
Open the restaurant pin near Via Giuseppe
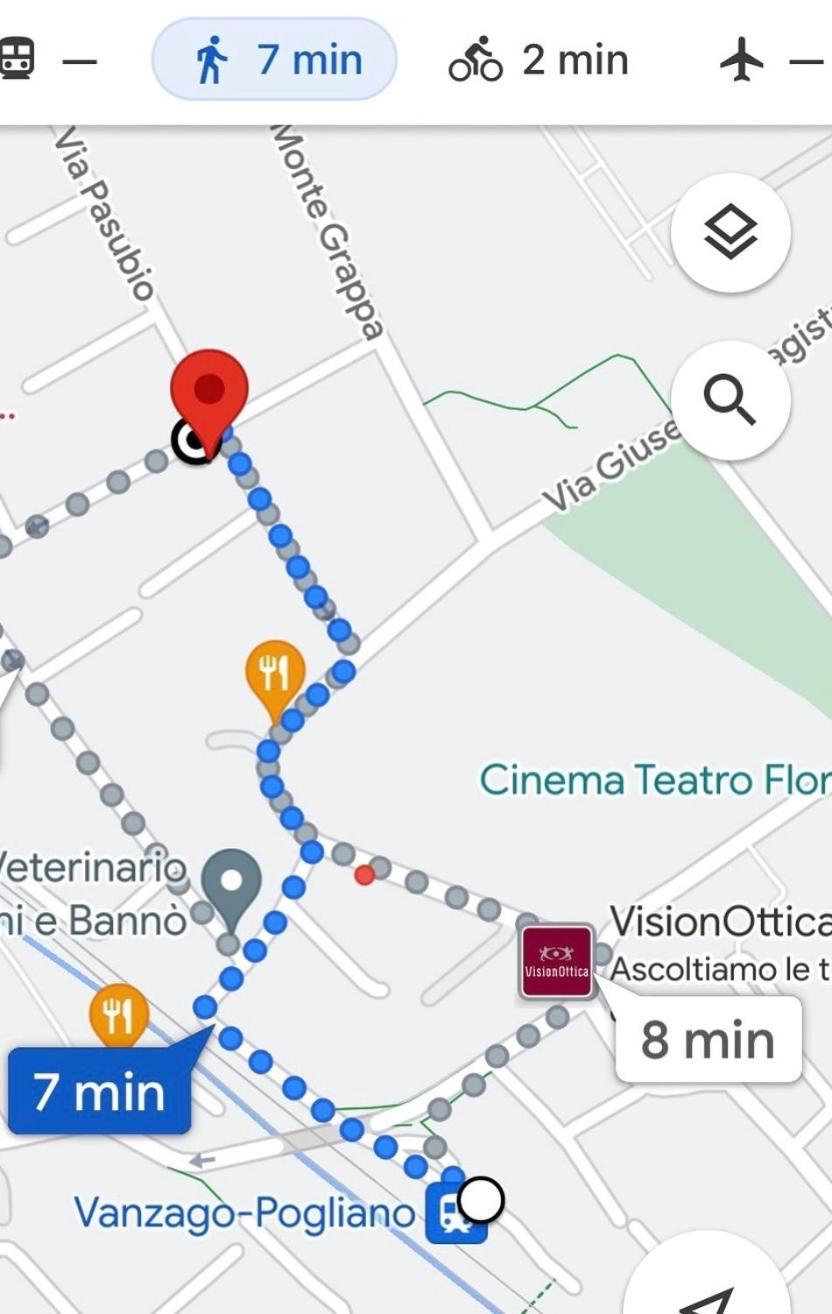[275, 674]
